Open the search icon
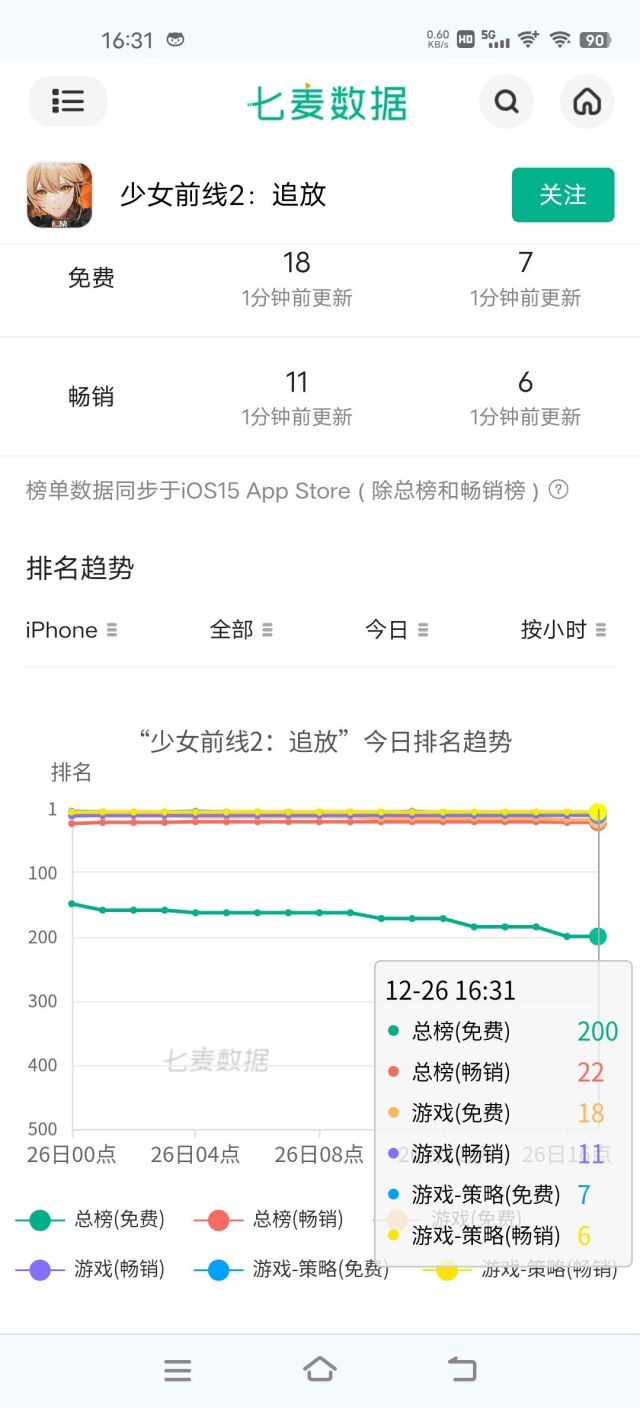 pos(507,101)
